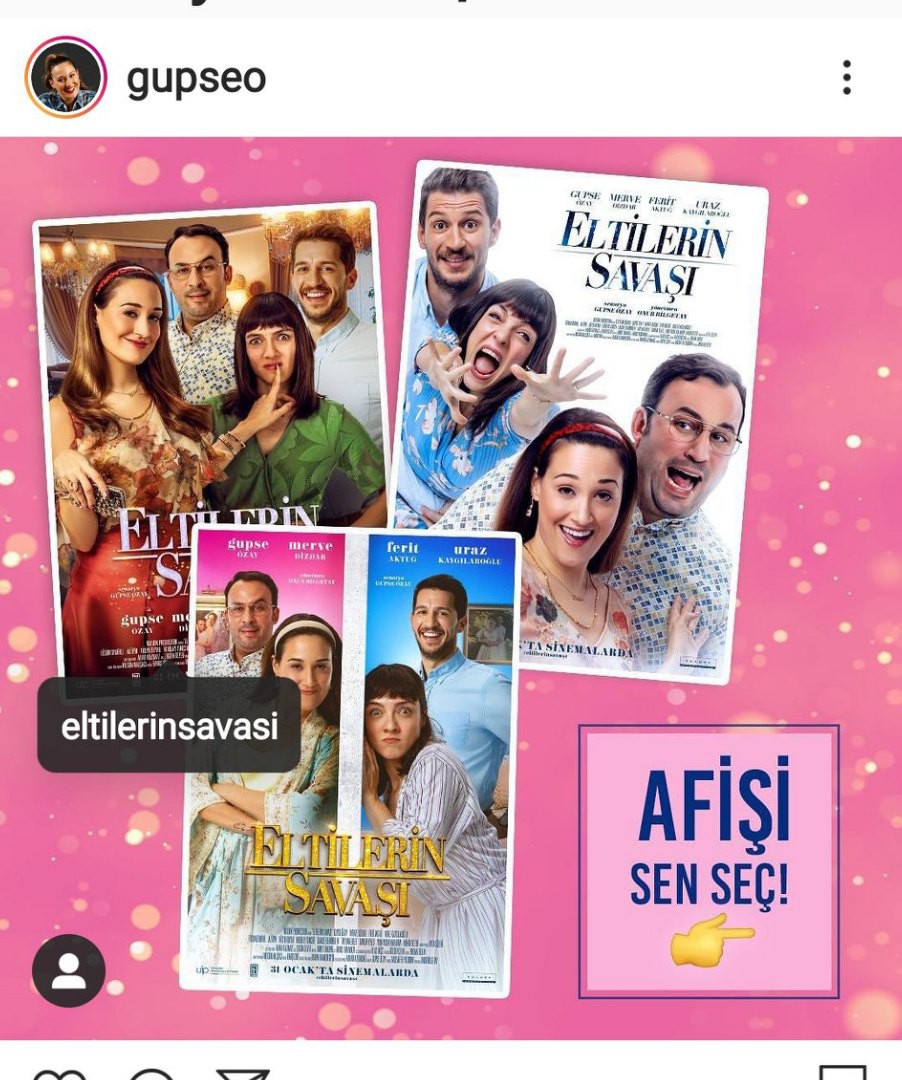Open the post overflow menu
Screen dimensions: 902x1080
[x=846, y=77]
